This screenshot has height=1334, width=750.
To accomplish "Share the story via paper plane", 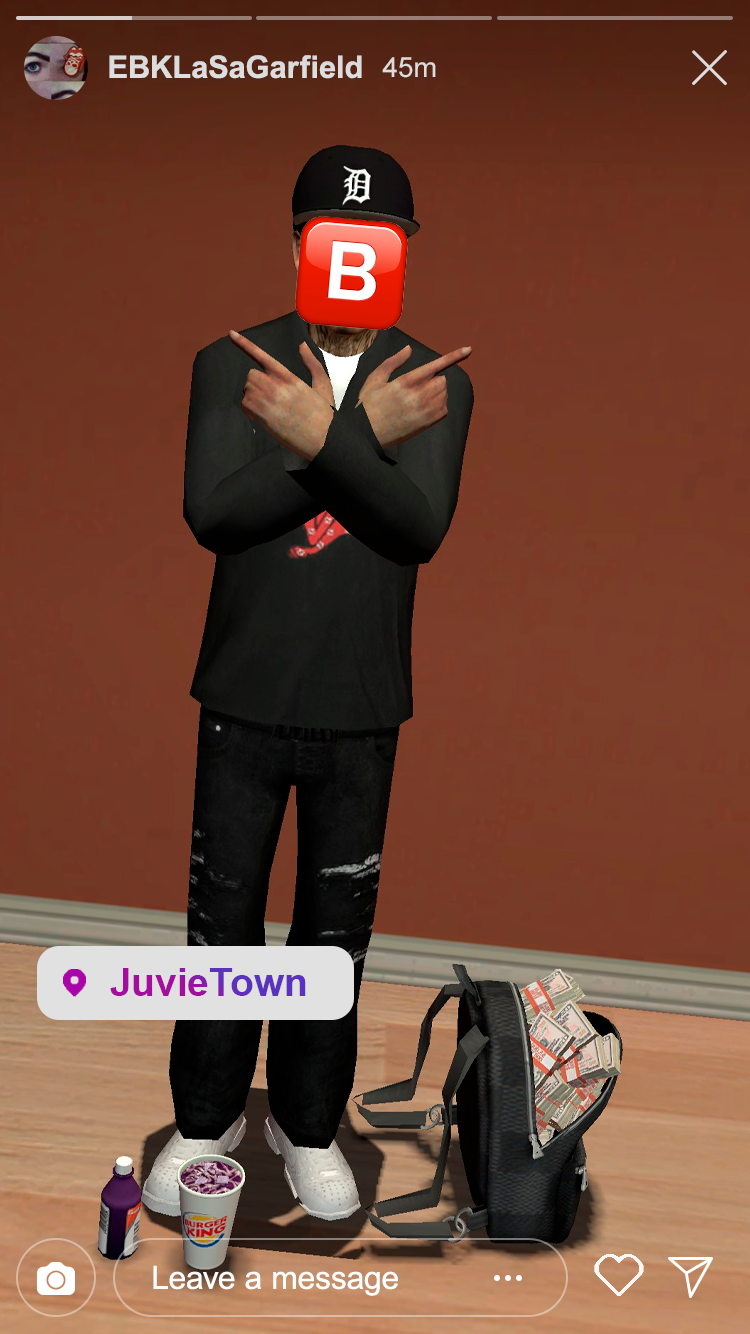I will click(690, 1276).
